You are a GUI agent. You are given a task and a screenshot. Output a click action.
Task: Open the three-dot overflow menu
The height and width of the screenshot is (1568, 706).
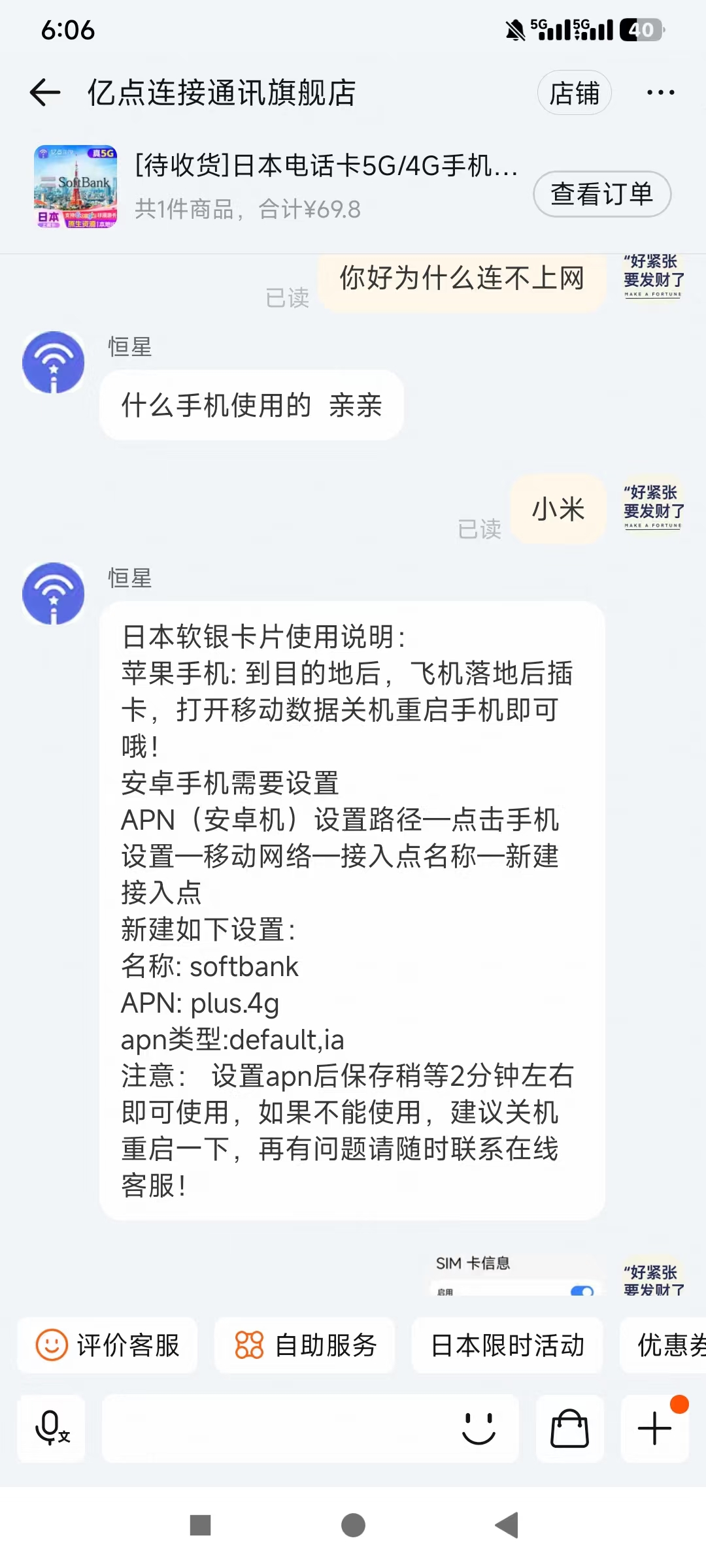(660, 93)
